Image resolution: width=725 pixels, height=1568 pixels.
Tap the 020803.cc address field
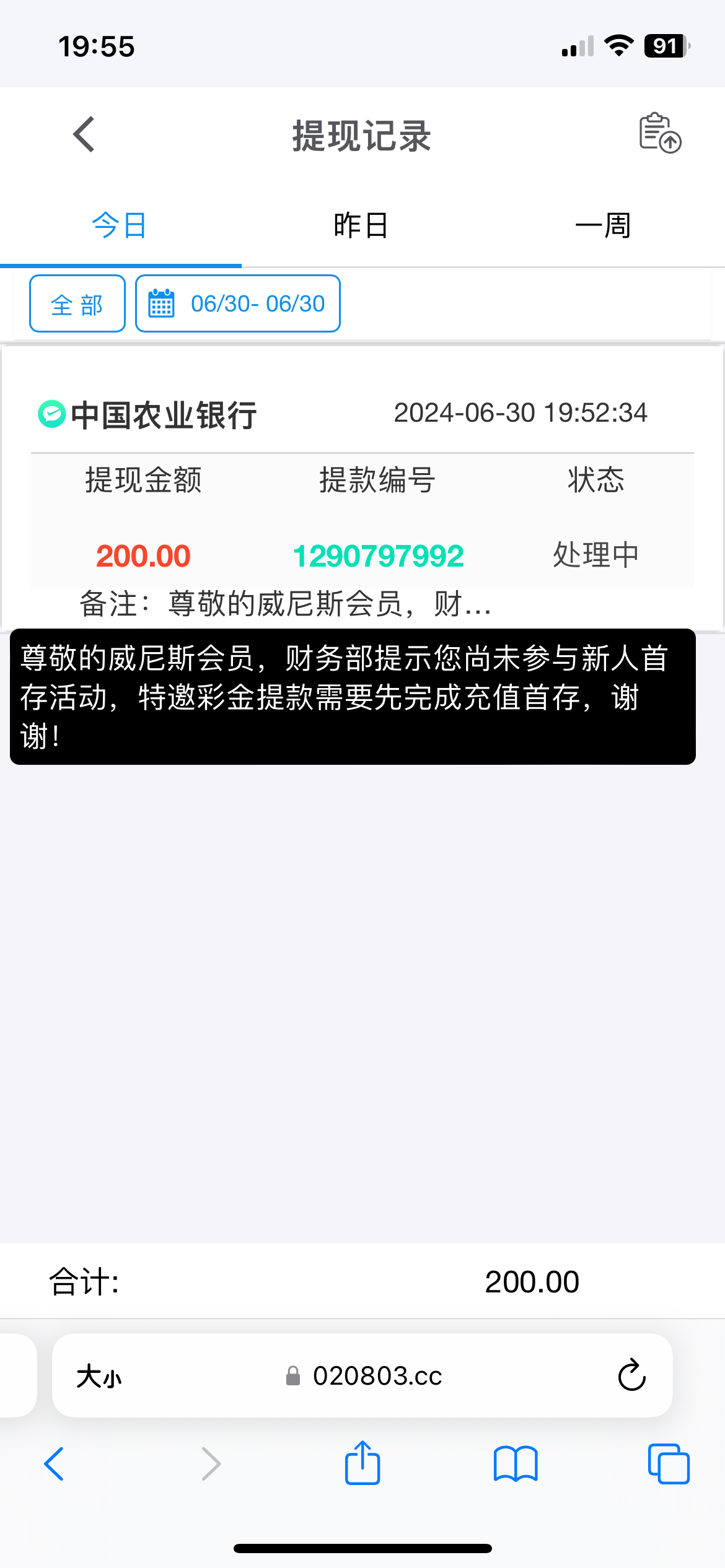click(x=378, y=1376)
